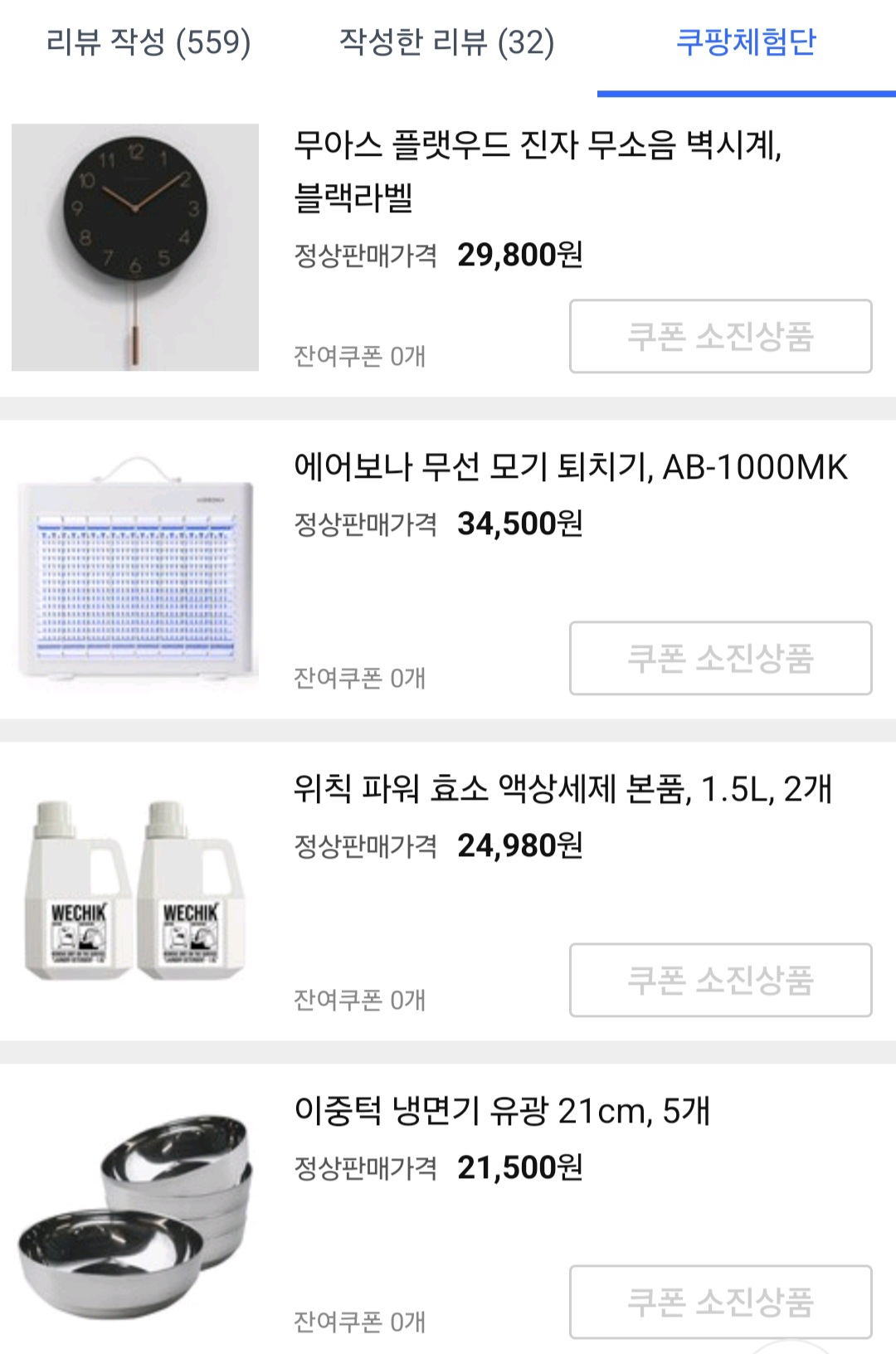Switch to the 리뷰 작성 (559) tab
Screen dimensions: 896x1354
pyautogui.click(x=149, y=42)
